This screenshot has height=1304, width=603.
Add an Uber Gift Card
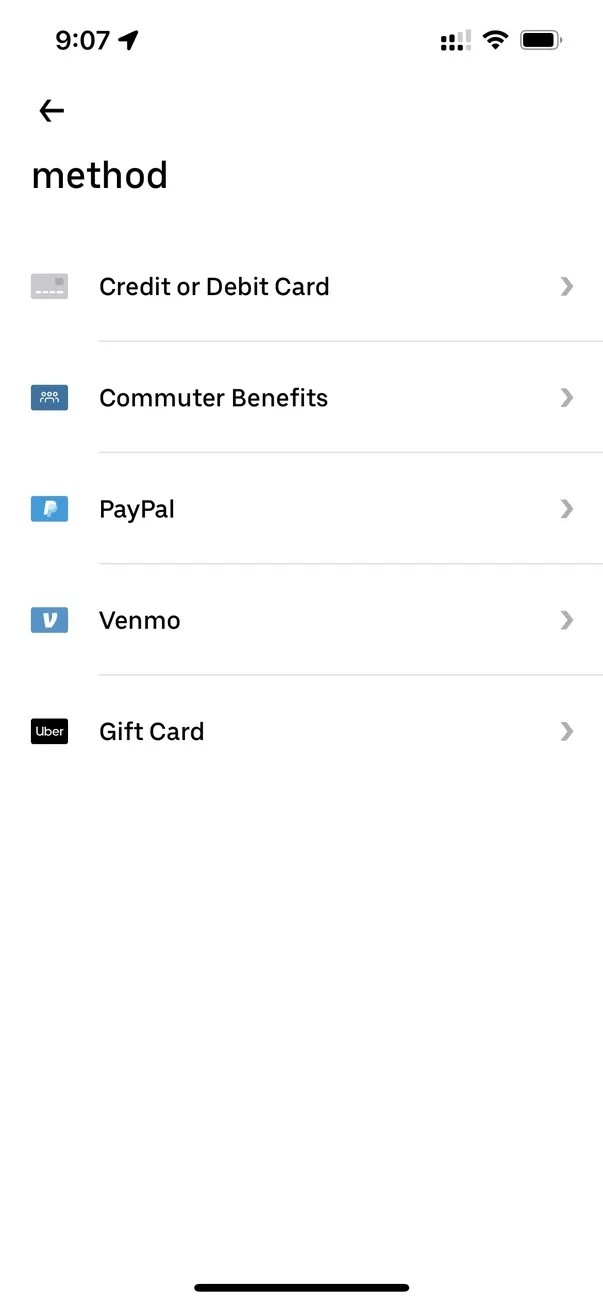[301, 731]
